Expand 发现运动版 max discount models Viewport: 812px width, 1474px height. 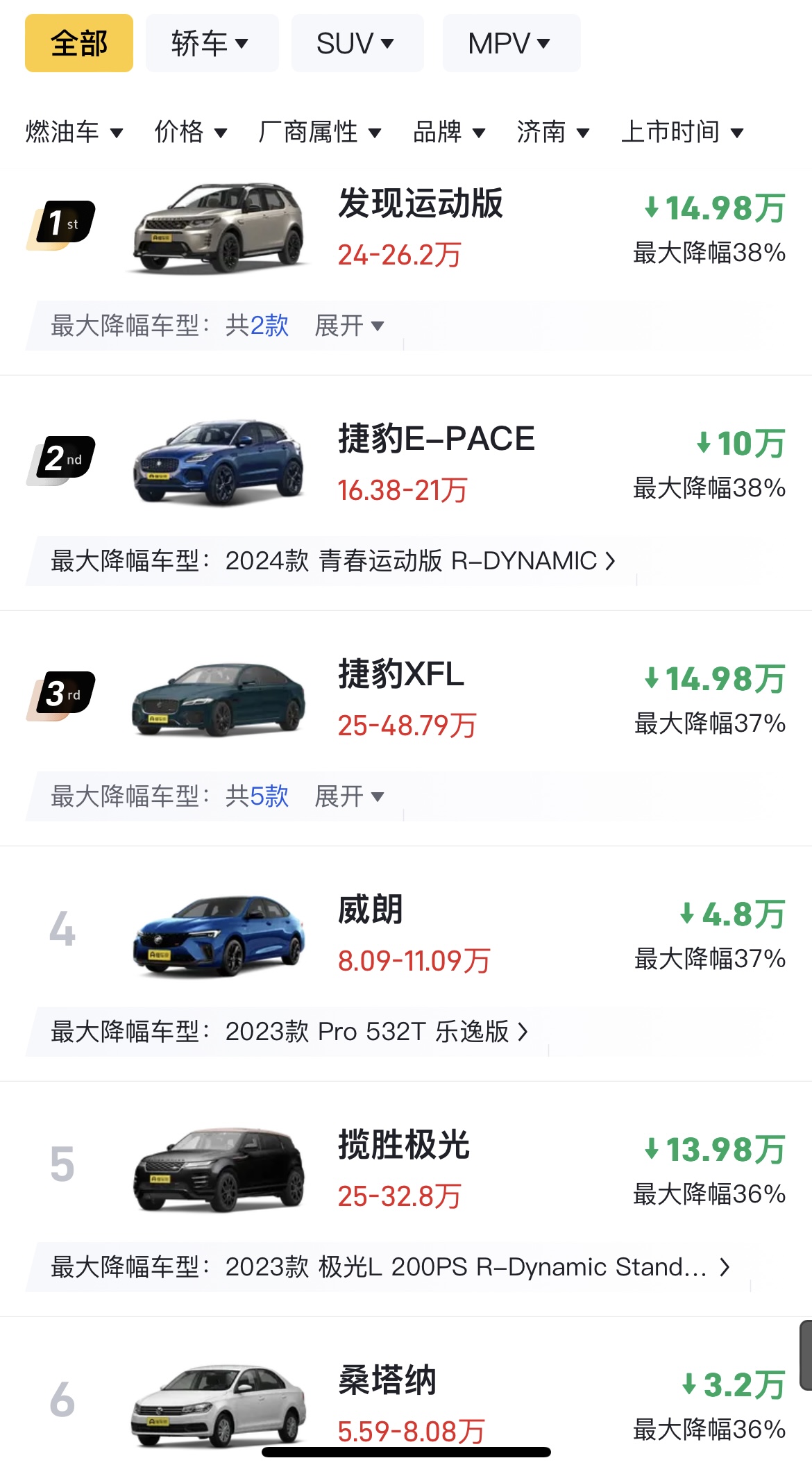point(349,325)
